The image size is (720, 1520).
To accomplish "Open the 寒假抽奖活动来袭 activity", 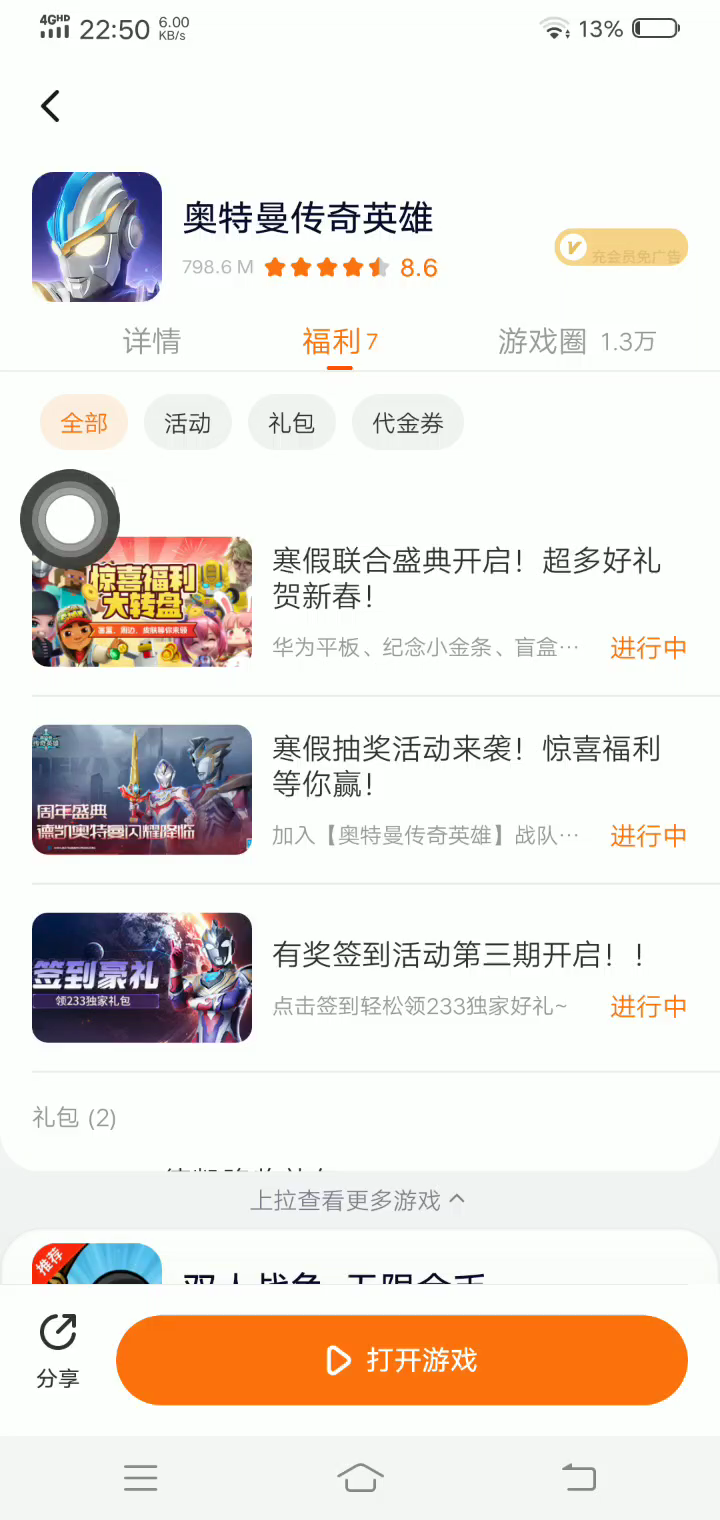I will 466,766.
